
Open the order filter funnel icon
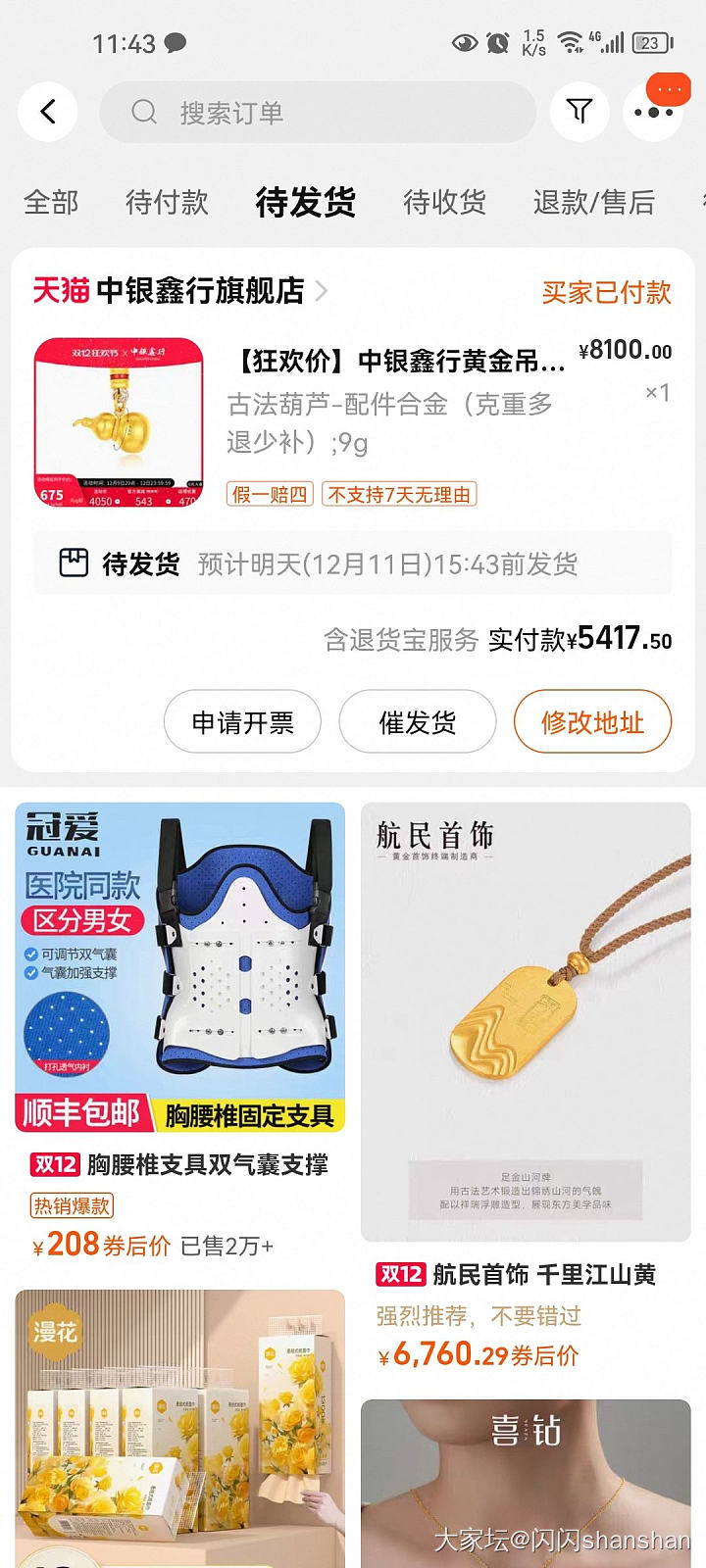point(580,112)
